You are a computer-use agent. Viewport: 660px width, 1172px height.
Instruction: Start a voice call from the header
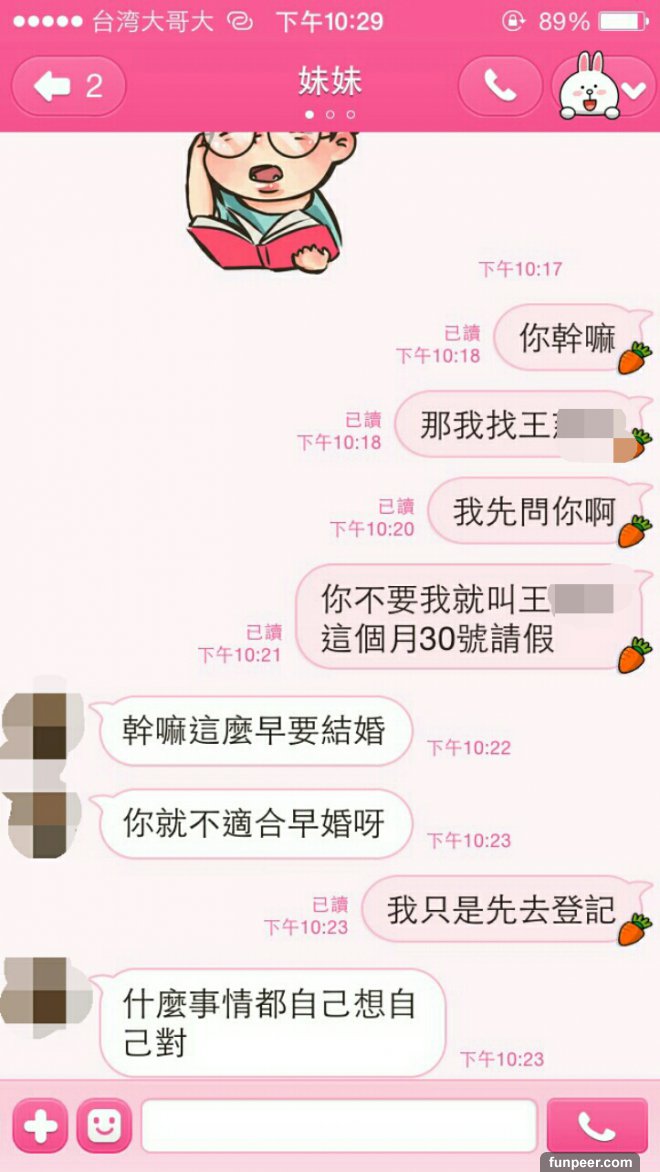click(499, 86)
